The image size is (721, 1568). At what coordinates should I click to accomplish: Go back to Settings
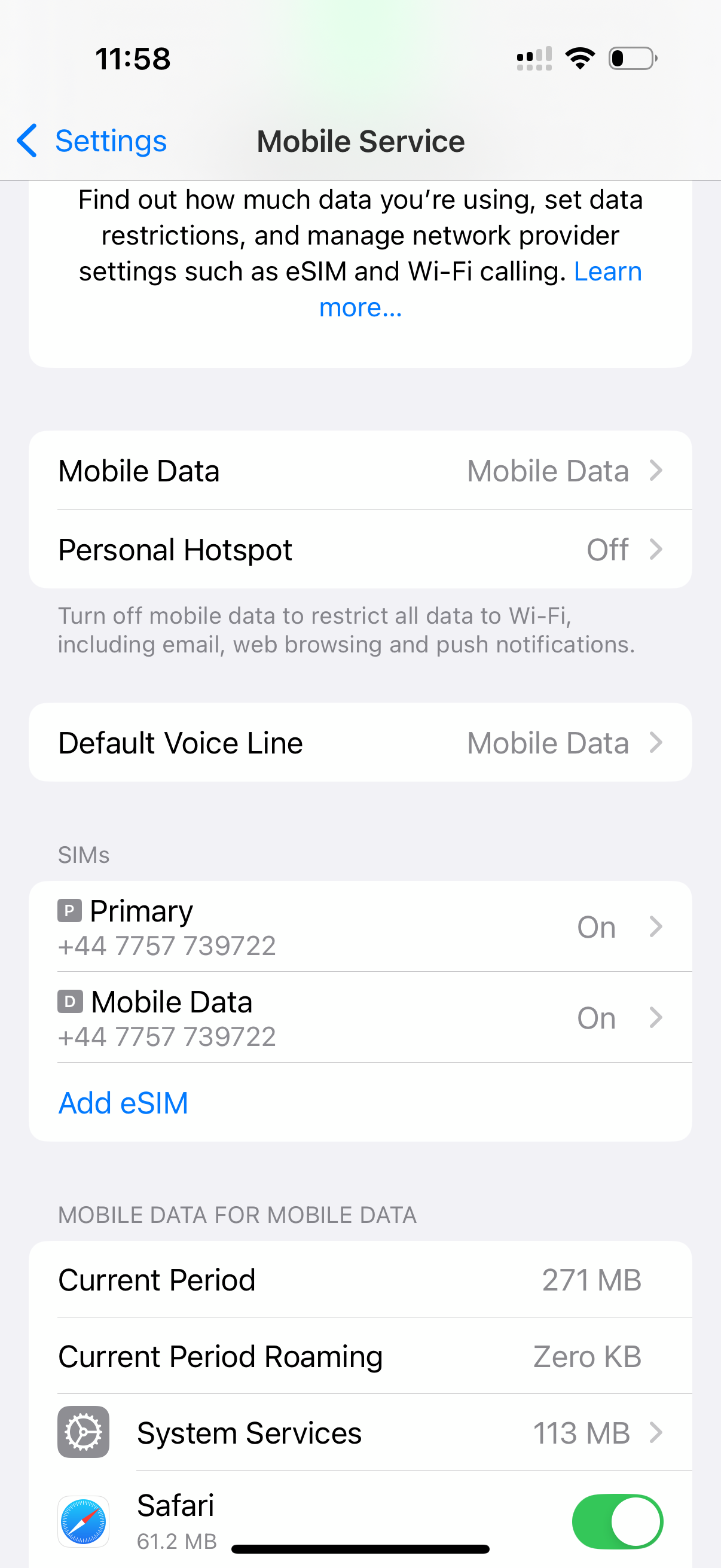[x=91, y=141]
